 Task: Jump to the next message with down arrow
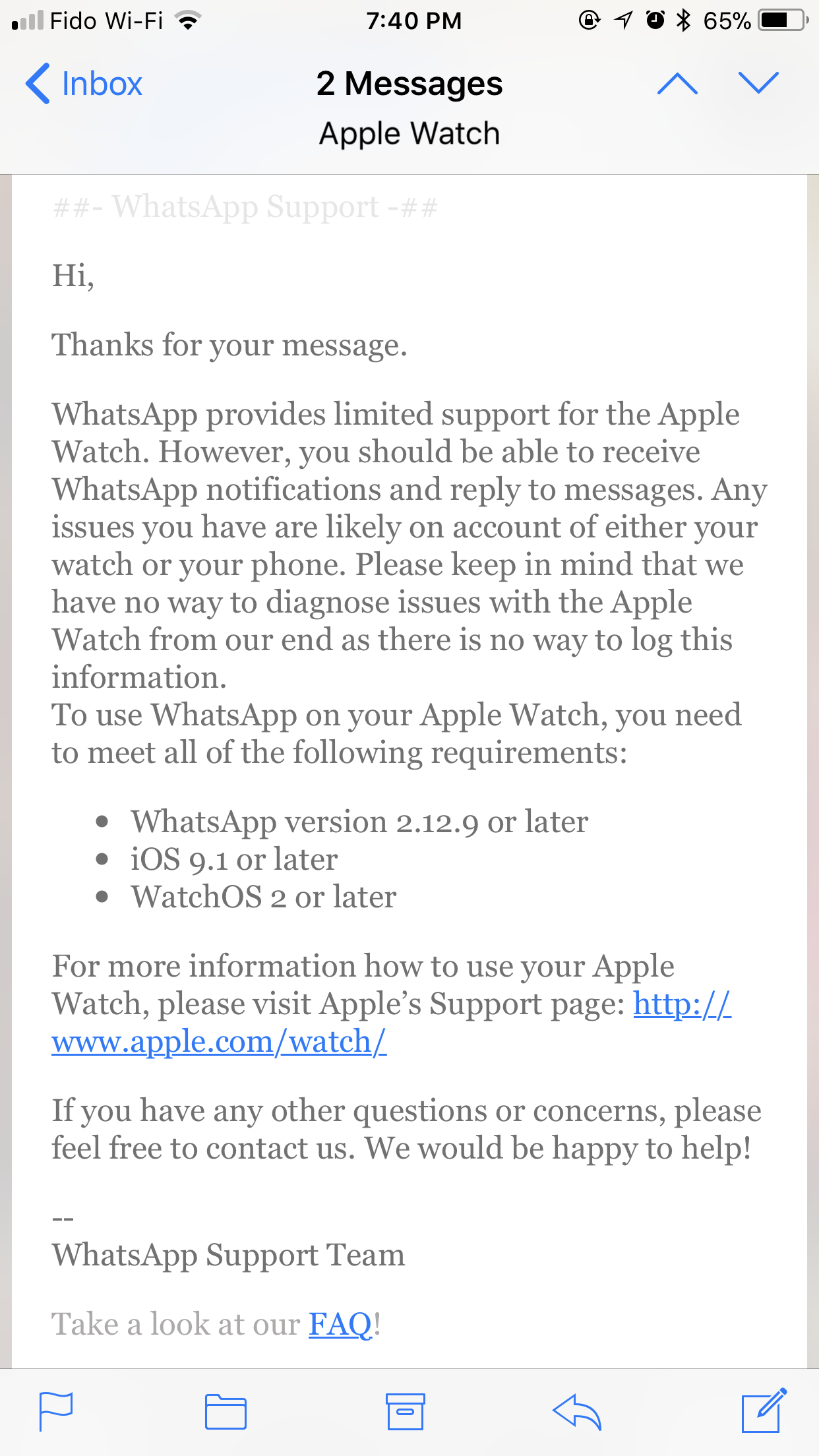point(758,83)
